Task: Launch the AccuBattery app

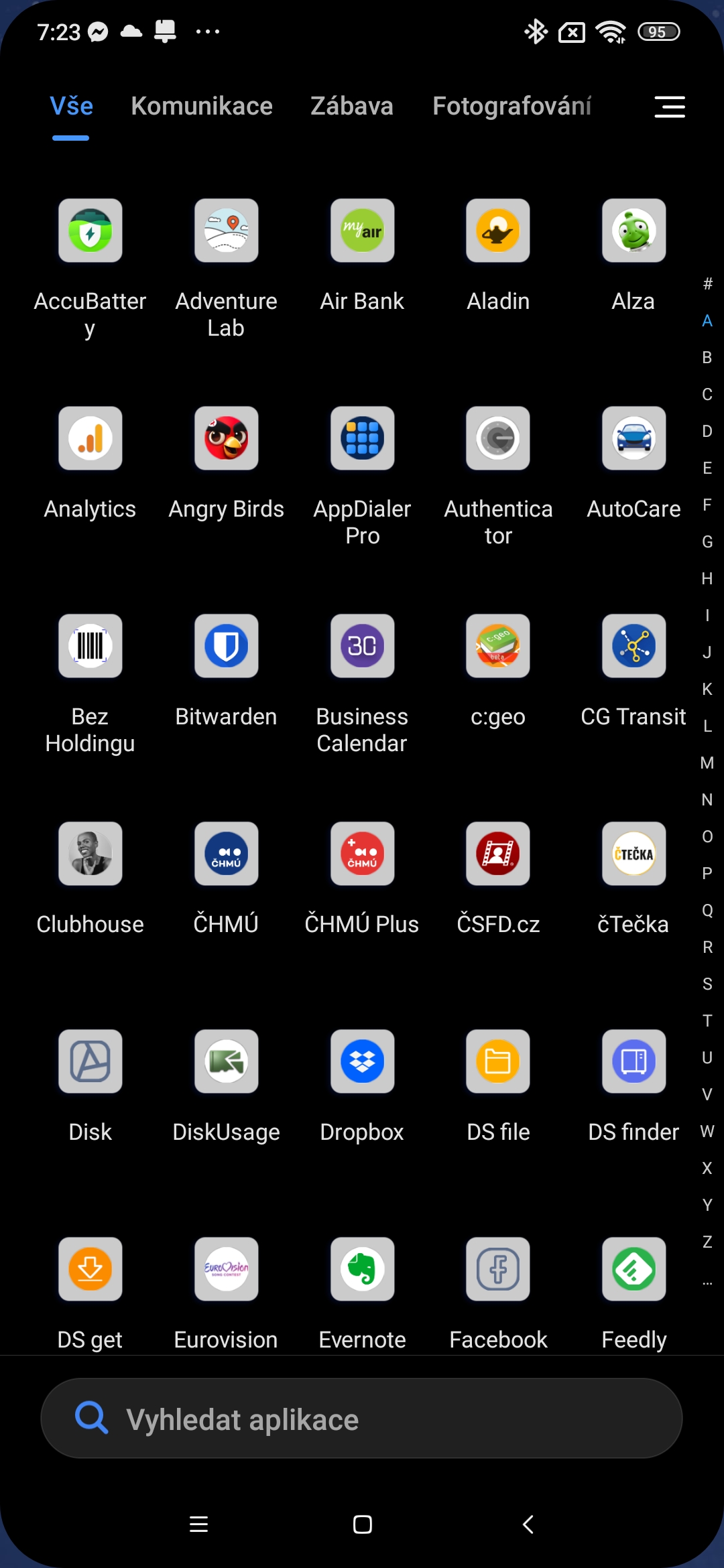Action: pos(90,231)
